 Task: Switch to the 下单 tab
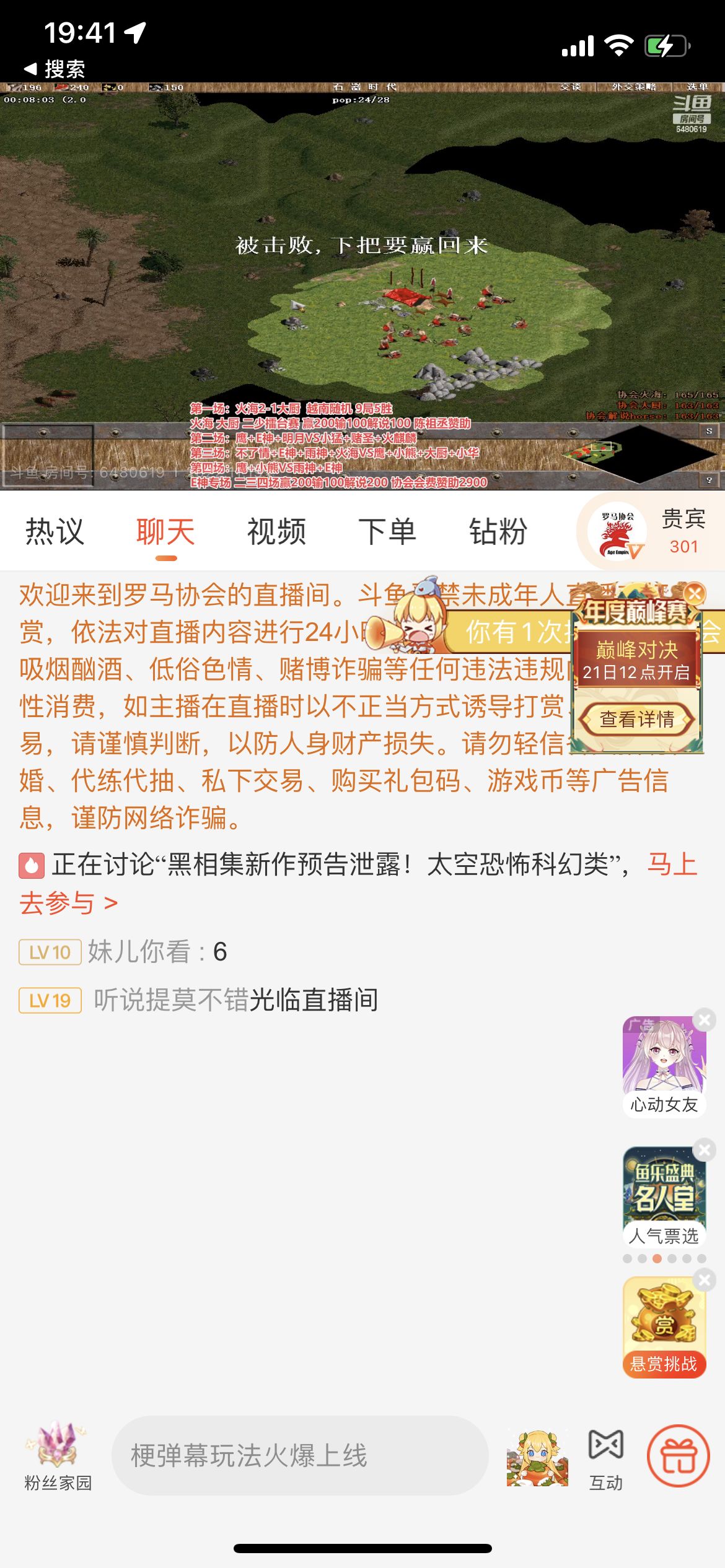point(387,531)
